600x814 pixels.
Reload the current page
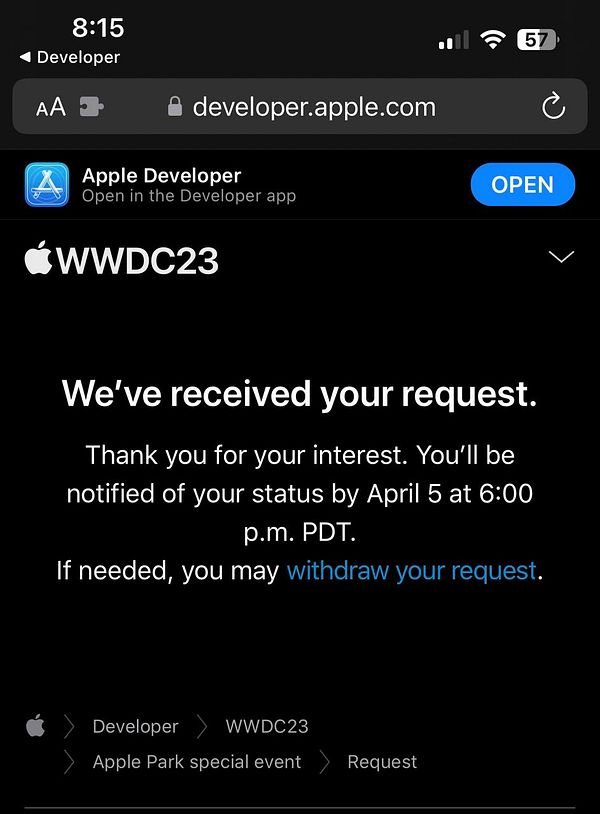(x=553, y=107)
